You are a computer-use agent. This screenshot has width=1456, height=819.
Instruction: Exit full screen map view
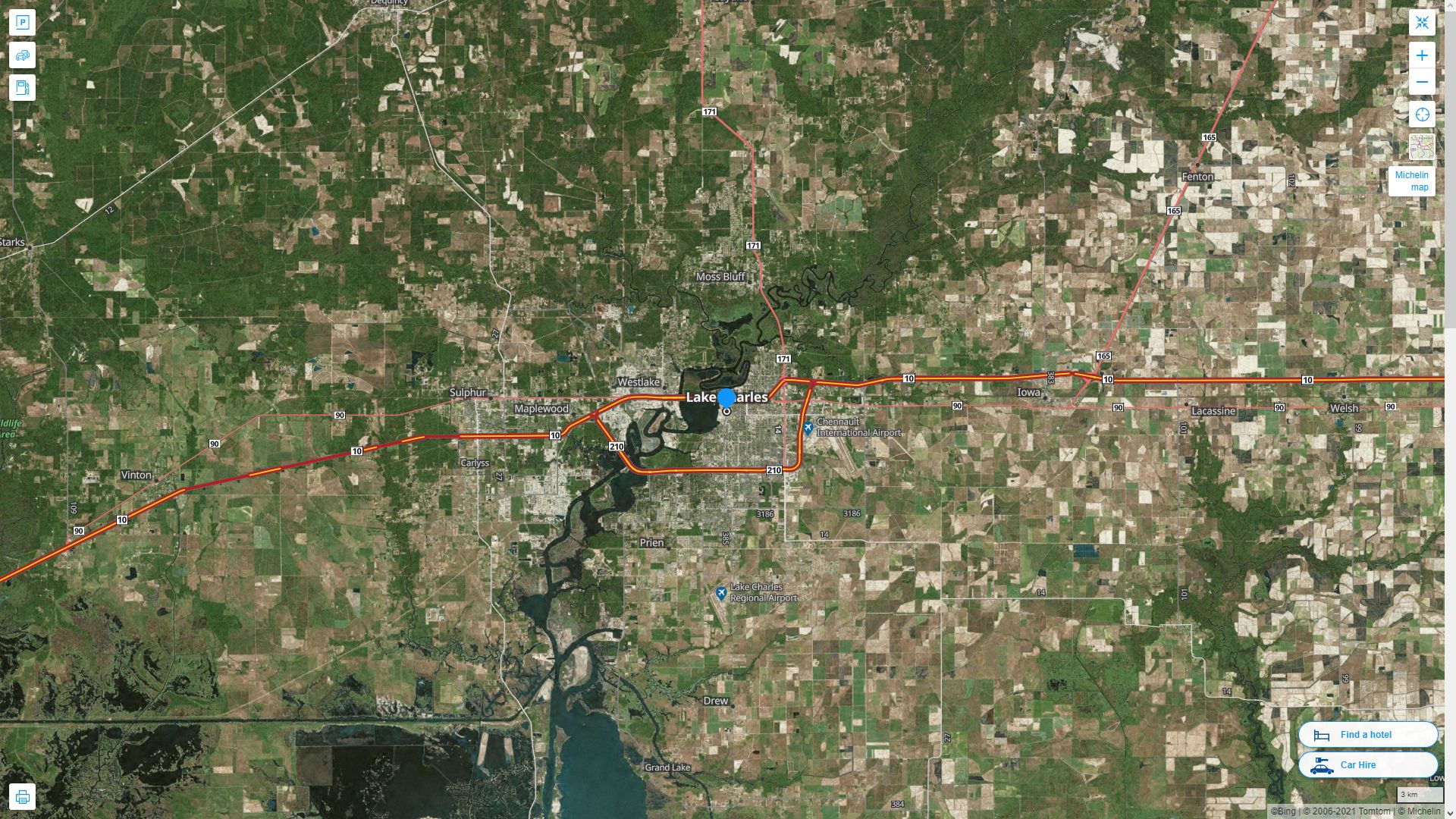[x=1422, y=22]
